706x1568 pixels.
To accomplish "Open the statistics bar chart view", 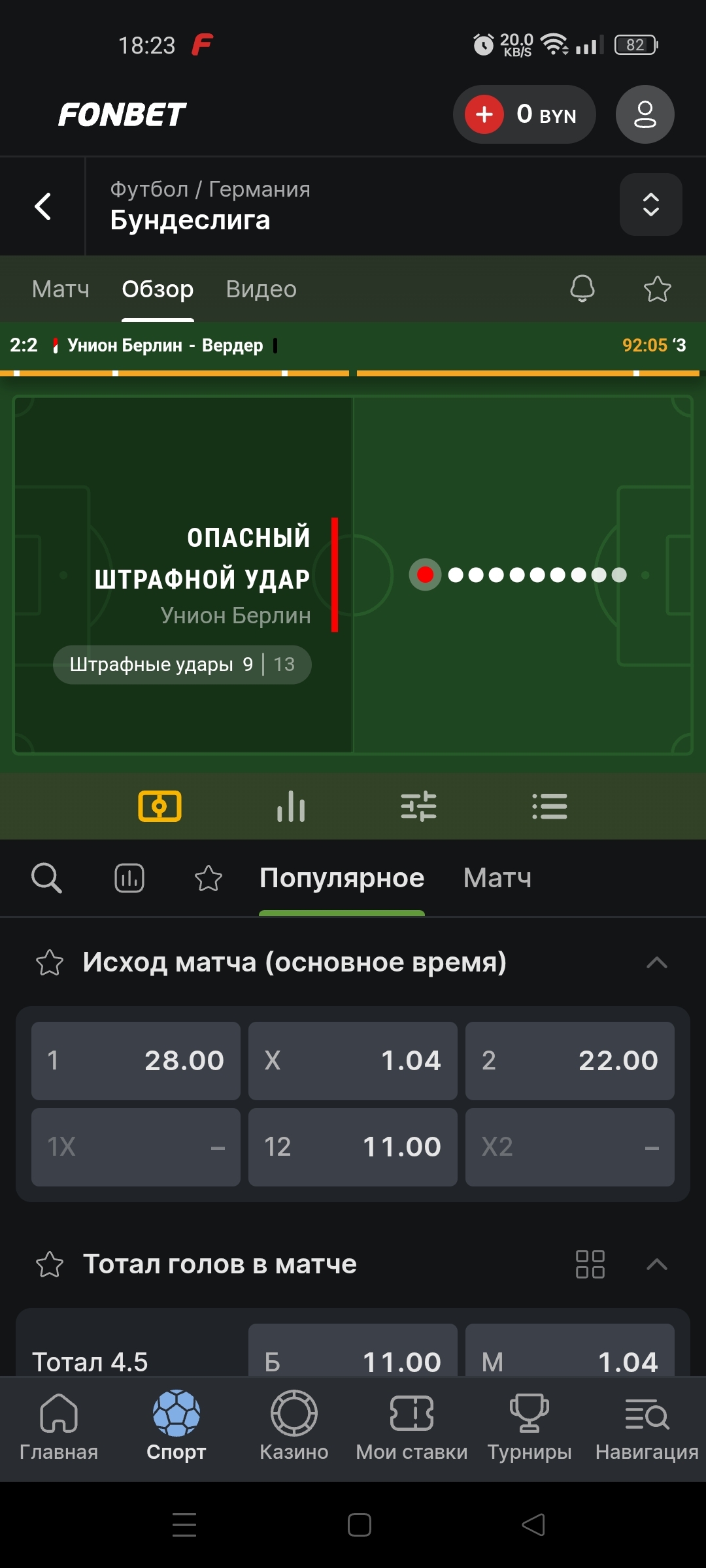I will [291, 806].
